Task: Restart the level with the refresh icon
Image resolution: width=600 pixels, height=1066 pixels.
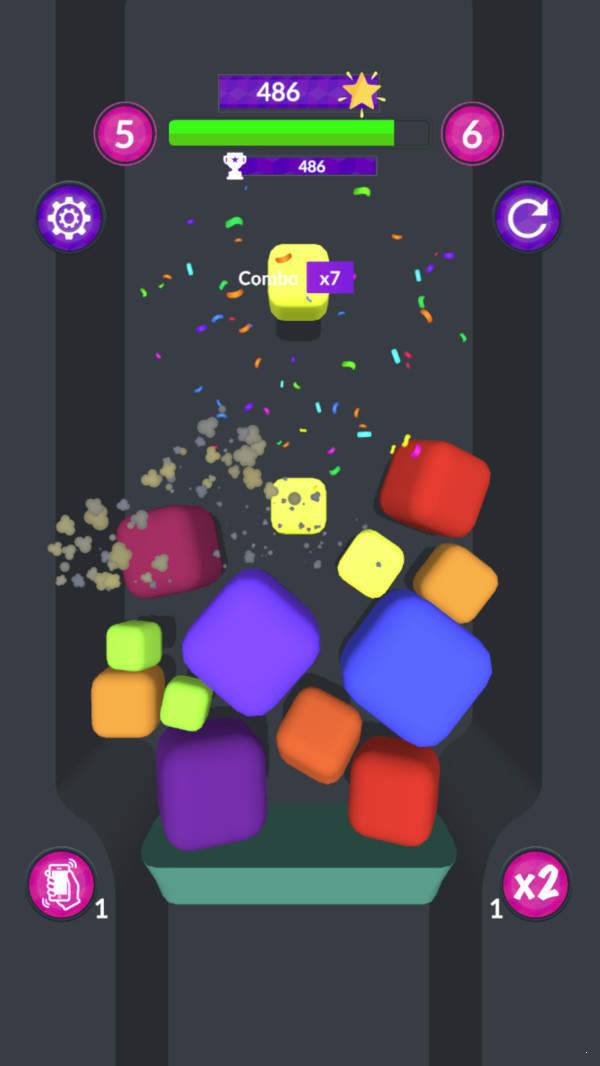Action: [527, 217]
